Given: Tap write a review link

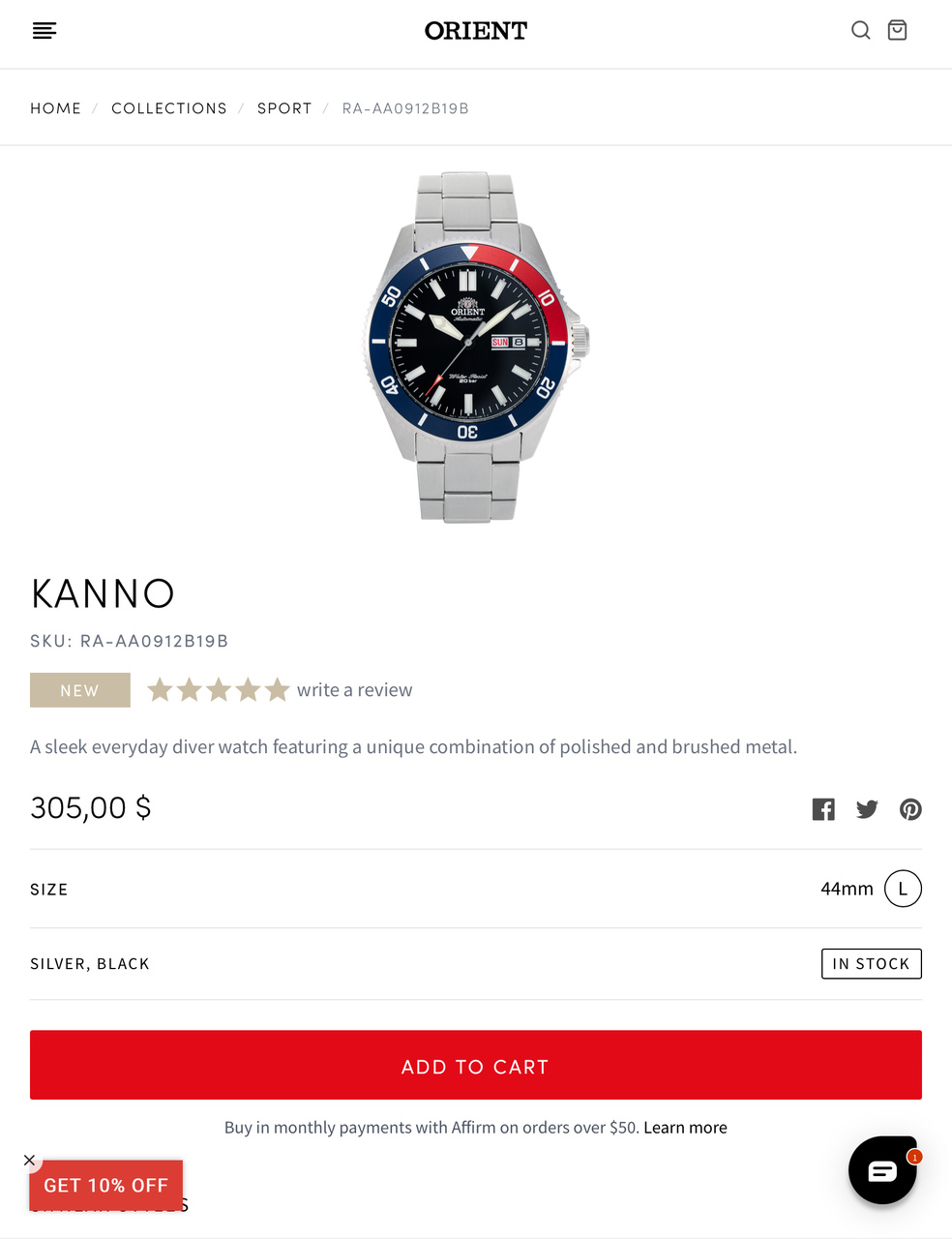Looking at the screenshot, I should pyautogui.click(x=354, y=690).
